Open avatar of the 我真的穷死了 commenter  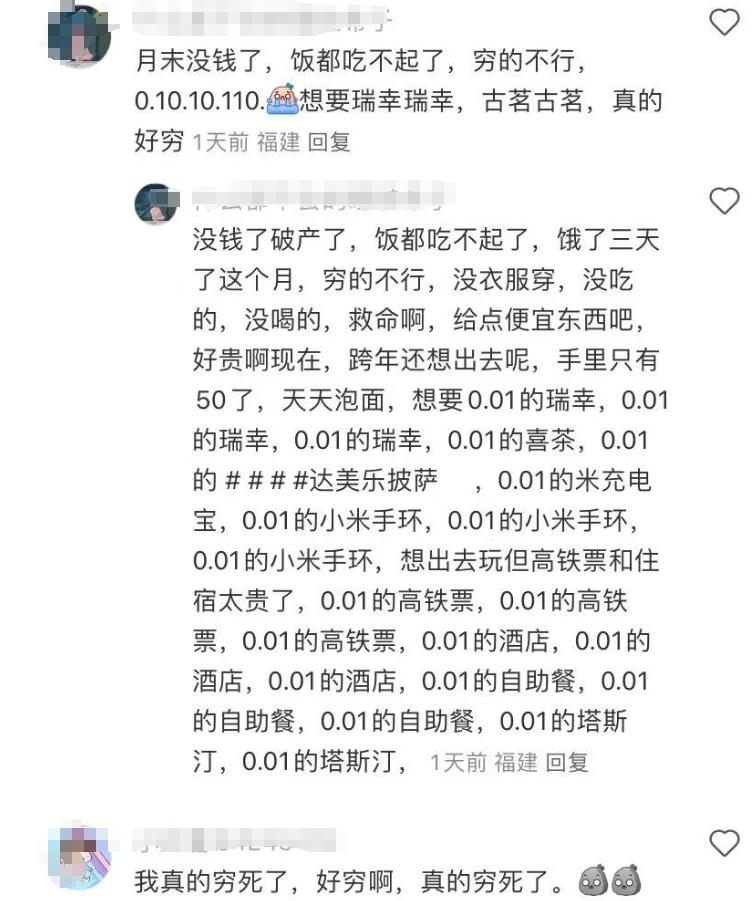tap(79, 854)
